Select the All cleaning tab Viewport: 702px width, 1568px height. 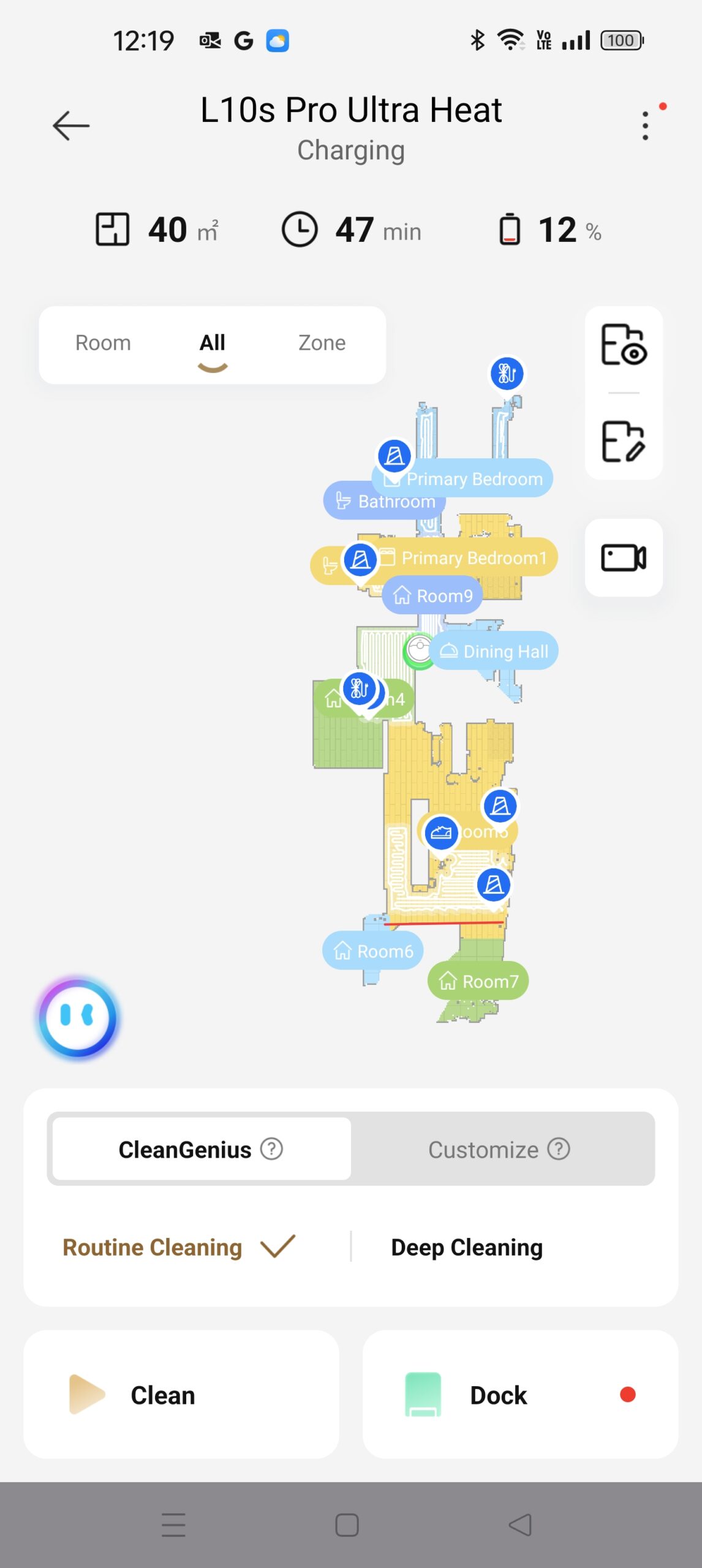click(213, 343)
